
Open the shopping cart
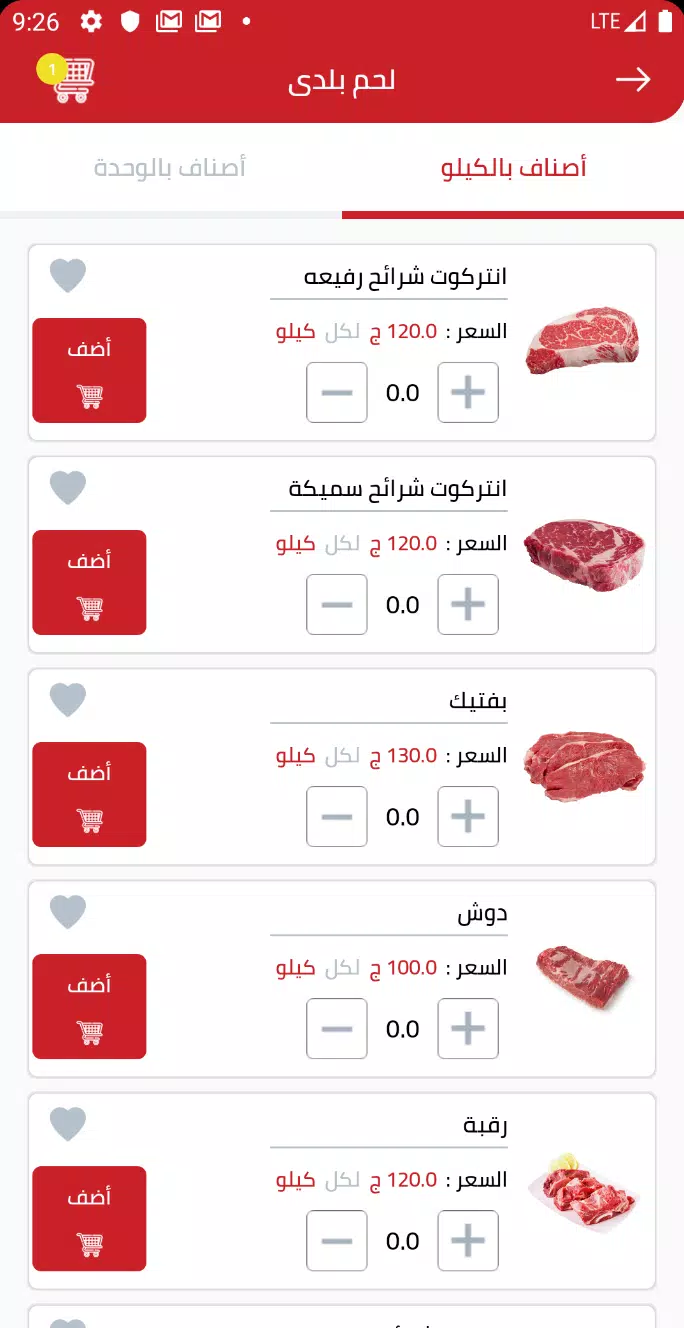point(72,80)
